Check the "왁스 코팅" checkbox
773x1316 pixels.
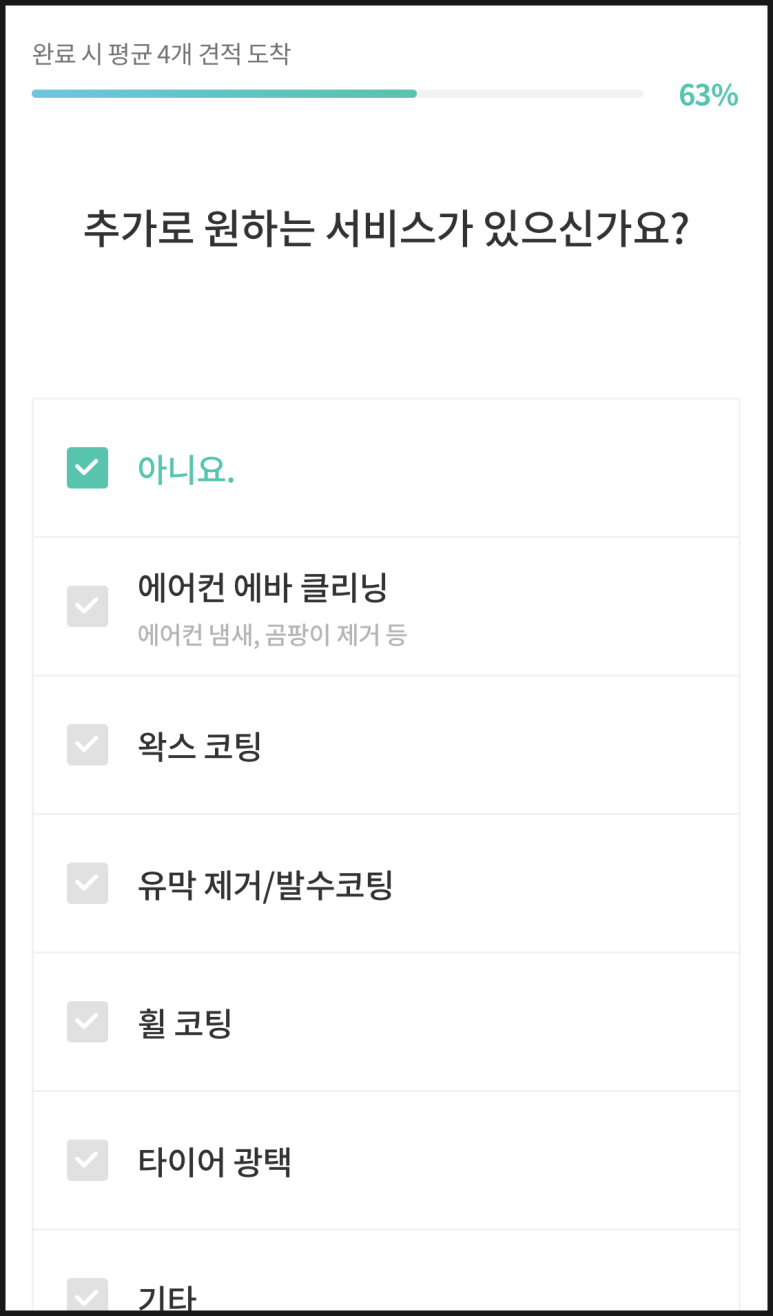pos(87,744)
